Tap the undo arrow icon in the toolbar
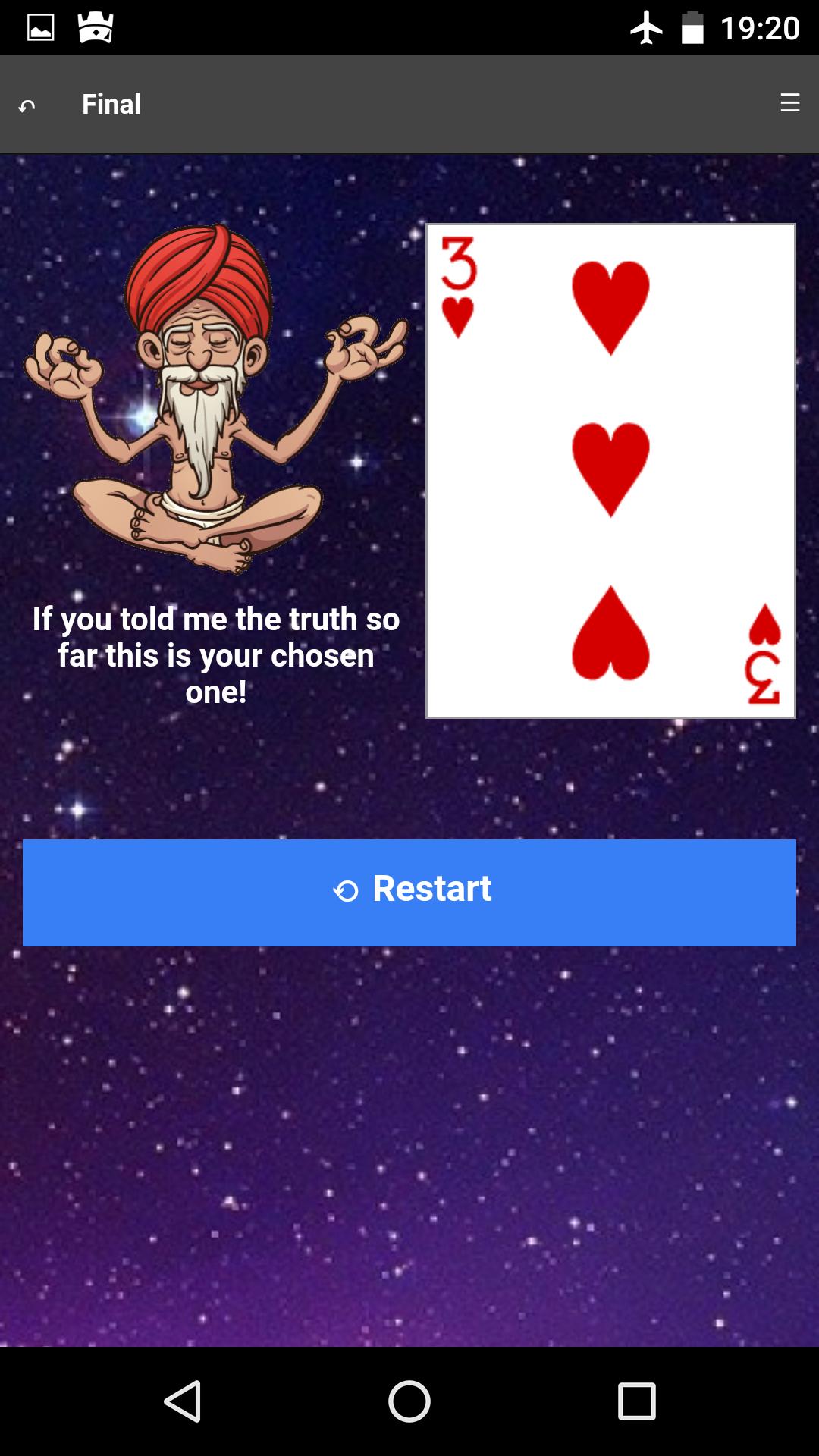 tap(27, 105)
